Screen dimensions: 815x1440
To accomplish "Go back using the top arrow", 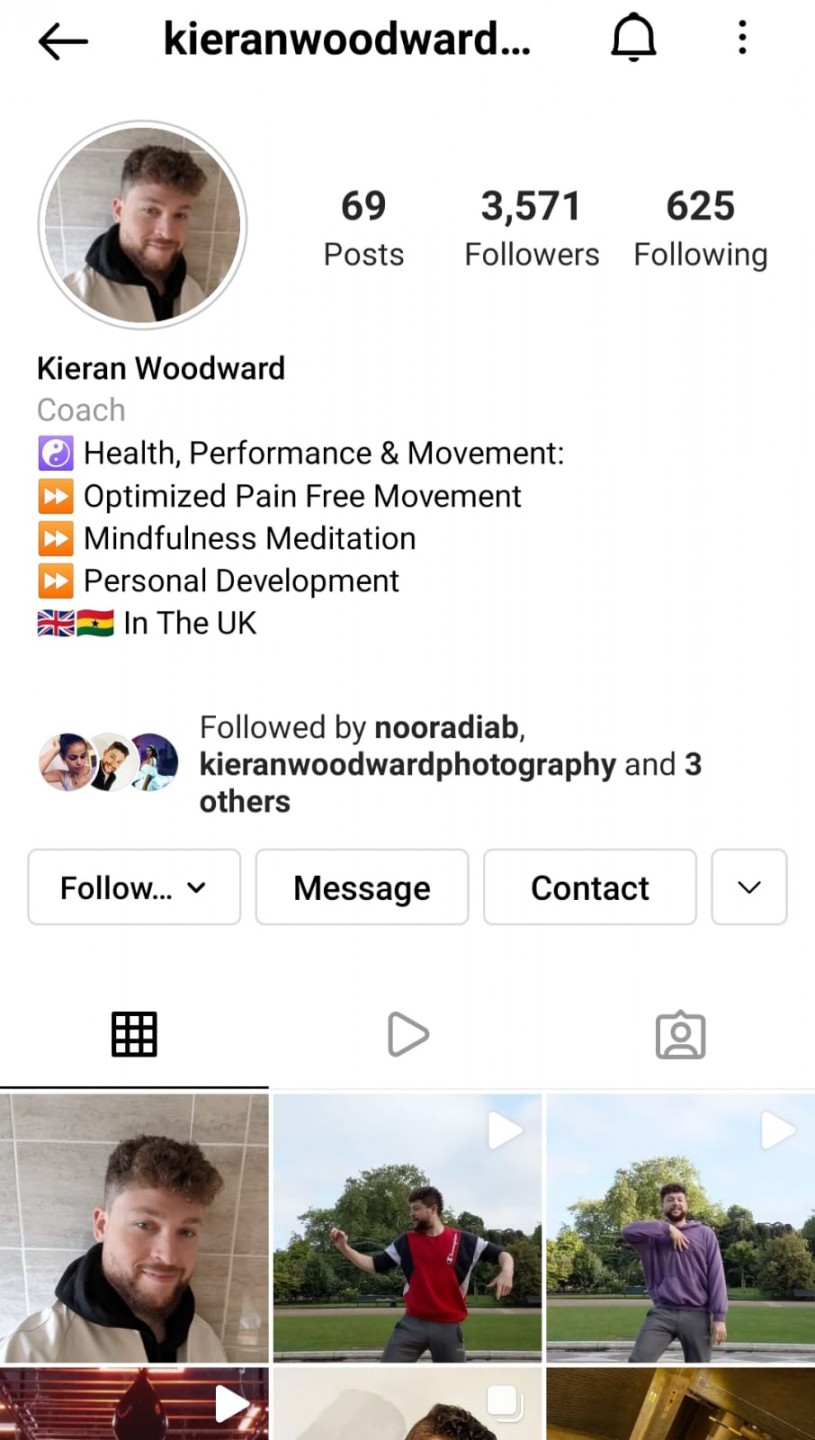I will 63,41.
